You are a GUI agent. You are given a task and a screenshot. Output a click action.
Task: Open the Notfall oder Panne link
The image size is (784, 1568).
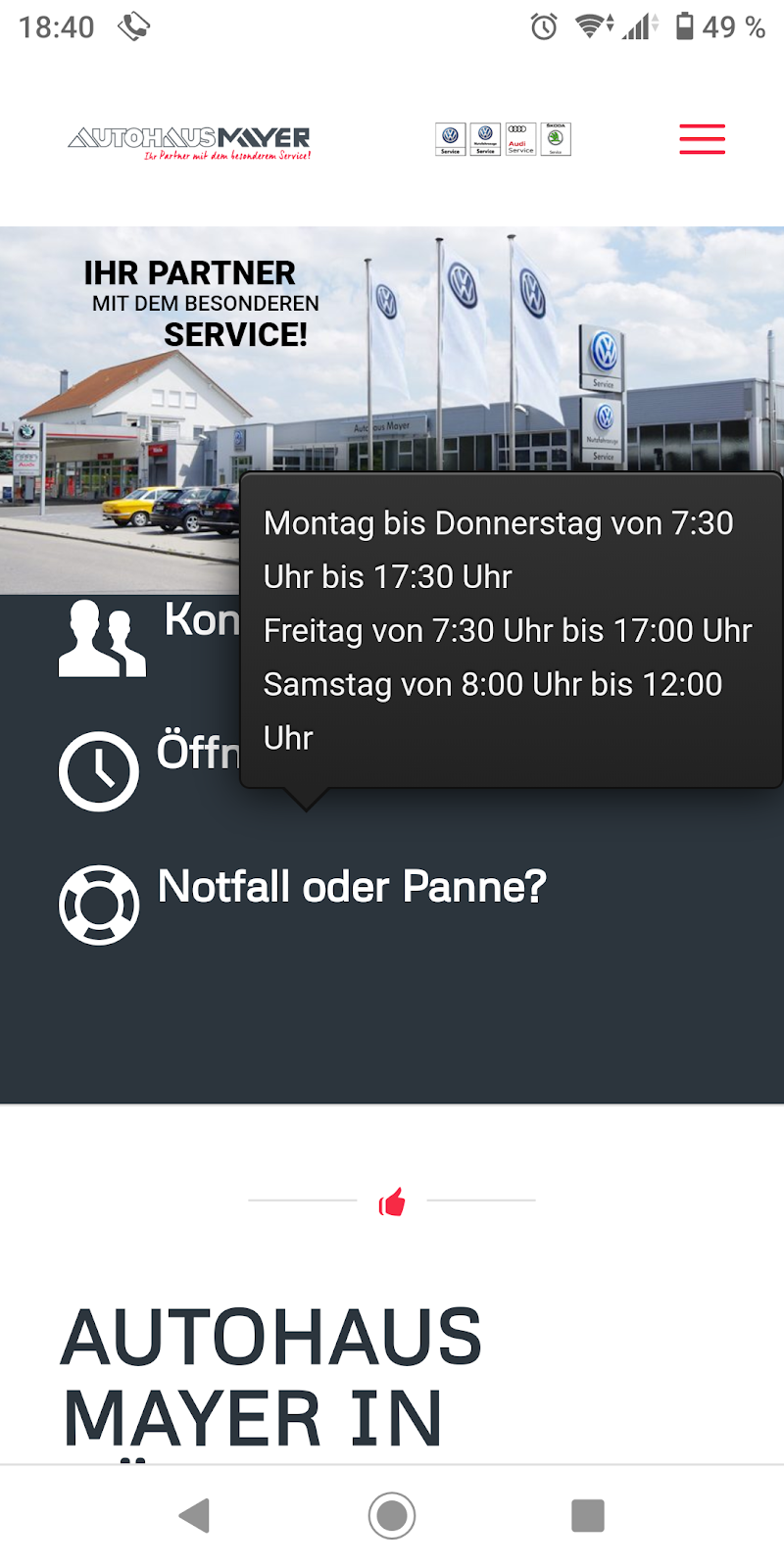pos(352,887)
